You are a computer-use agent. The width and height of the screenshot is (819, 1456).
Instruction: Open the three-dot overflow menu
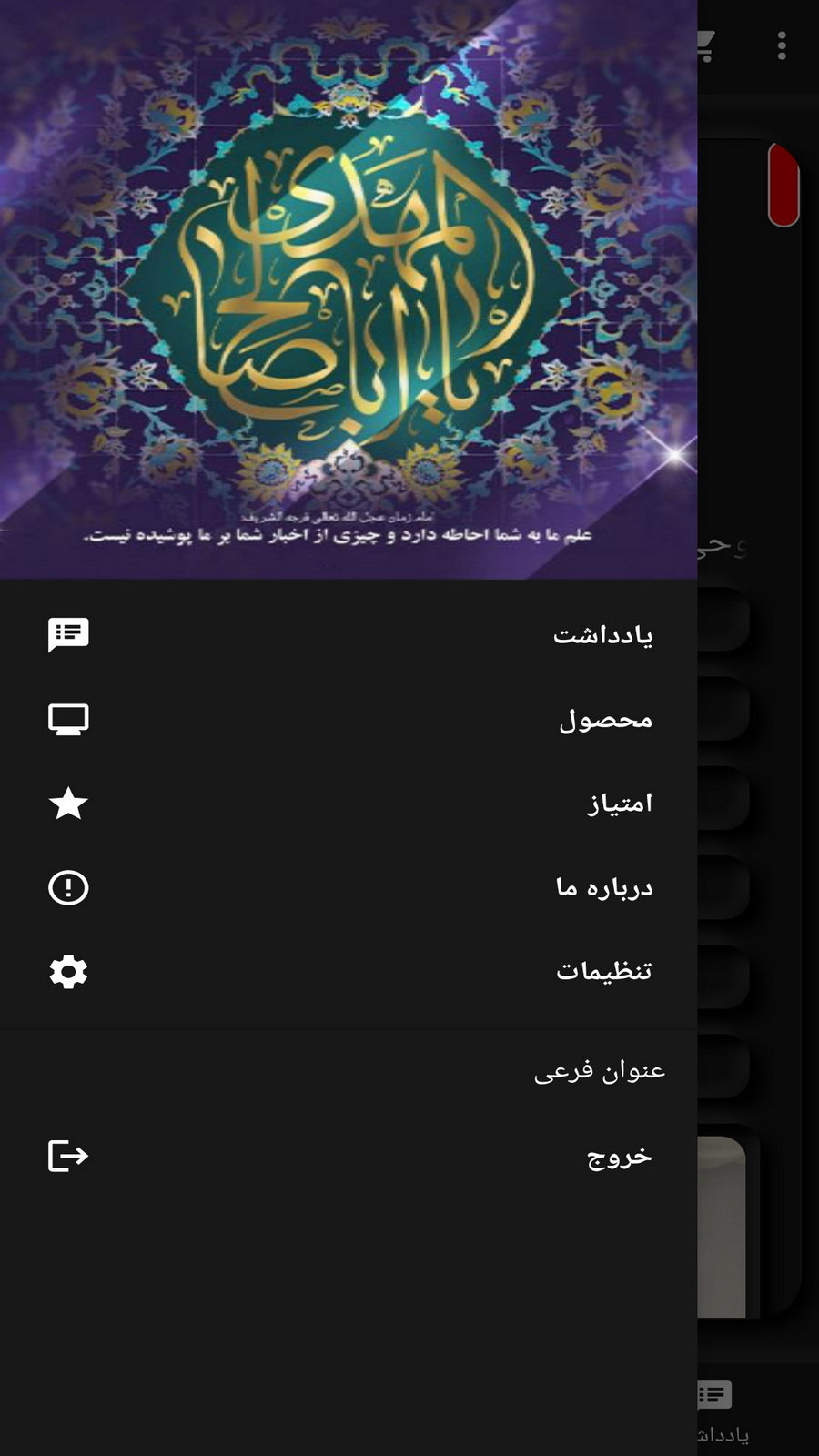tap(781, 45)
